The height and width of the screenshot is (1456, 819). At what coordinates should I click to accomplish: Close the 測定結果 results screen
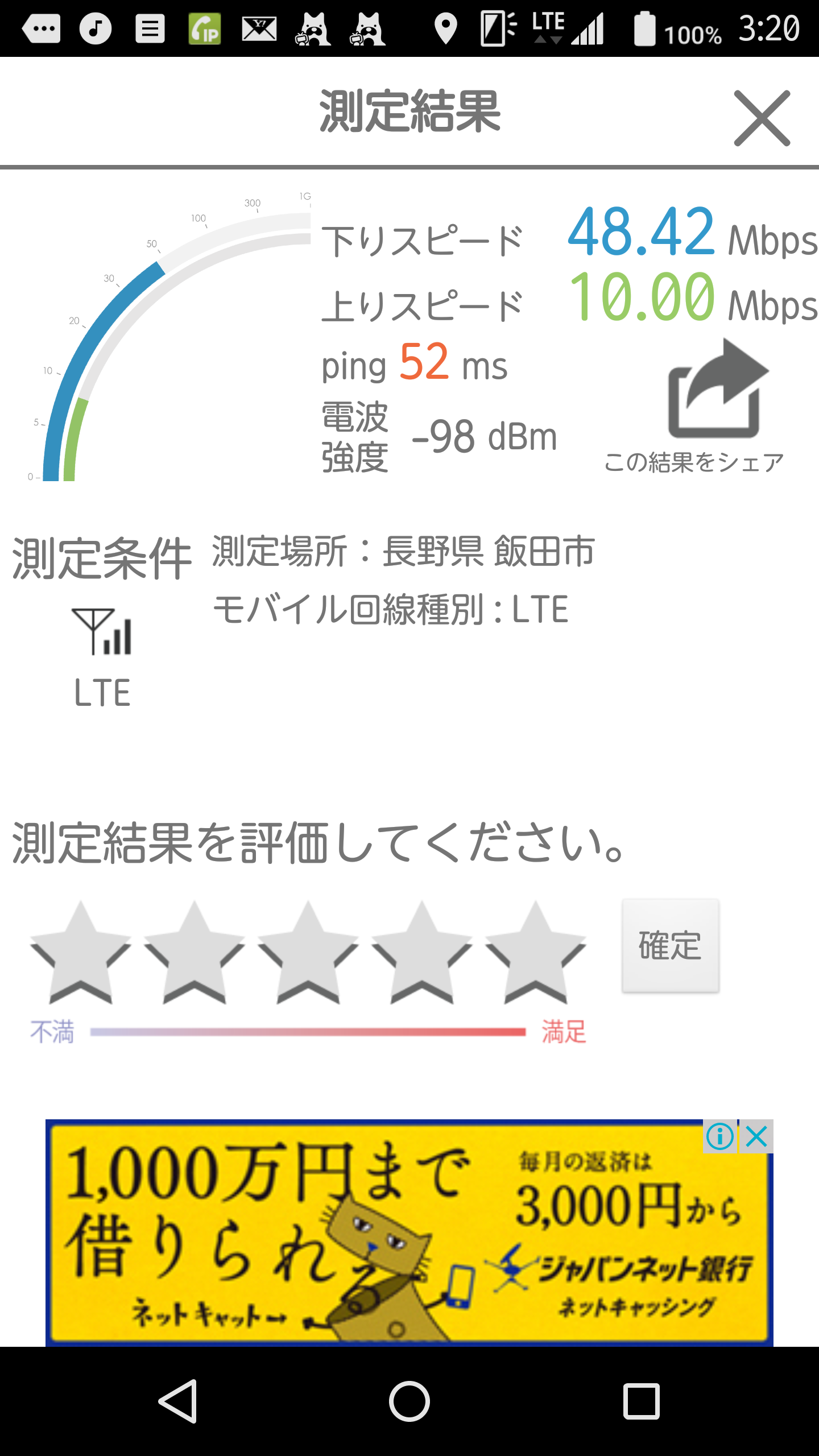pos(762,118)
